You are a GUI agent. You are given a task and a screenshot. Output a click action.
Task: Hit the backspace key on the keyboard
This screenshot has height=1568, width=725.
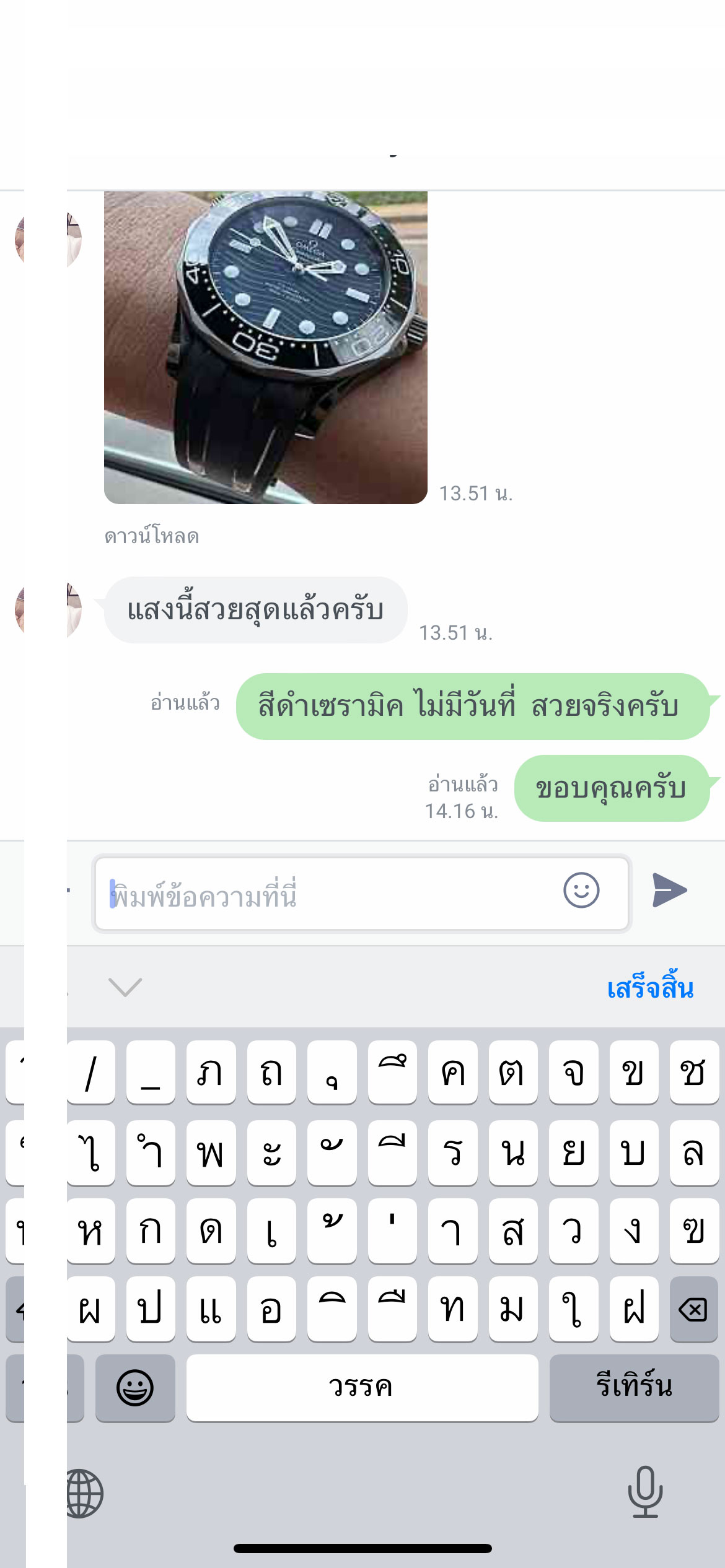pos(693,1309)
